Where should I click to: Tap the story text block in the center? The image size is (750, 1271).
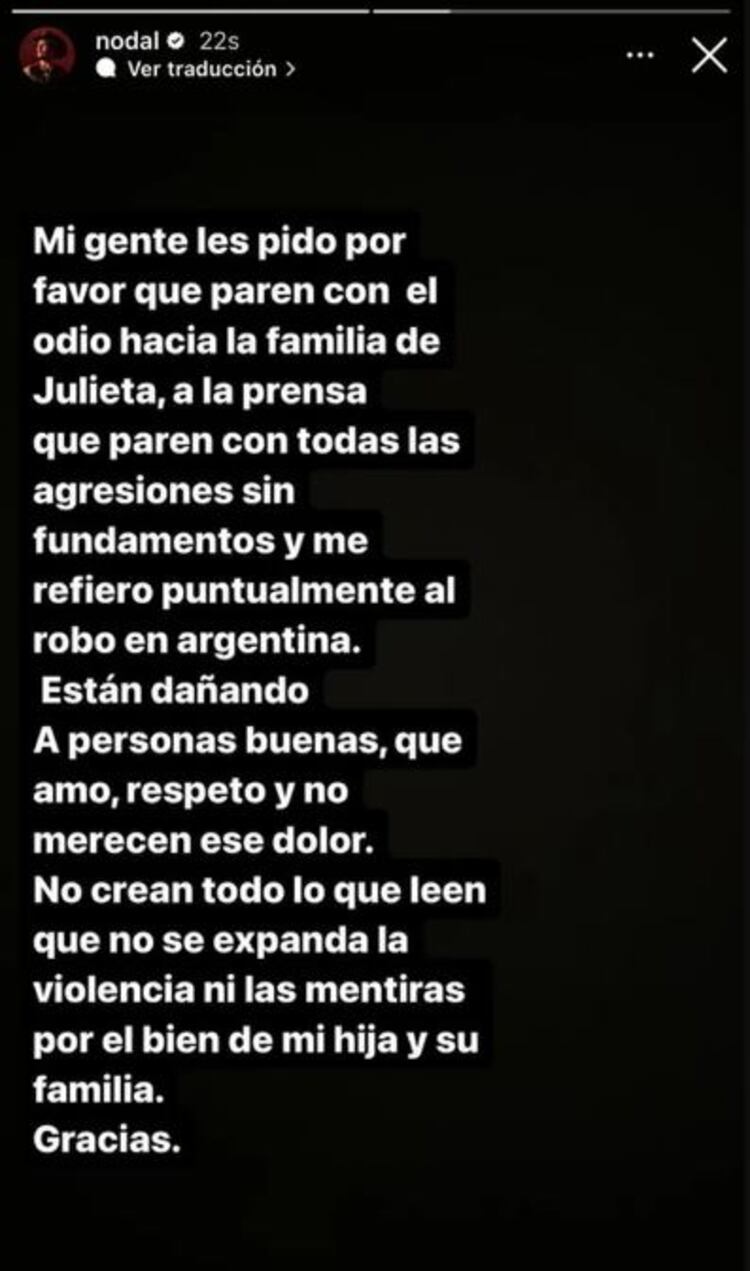(260, 690)
